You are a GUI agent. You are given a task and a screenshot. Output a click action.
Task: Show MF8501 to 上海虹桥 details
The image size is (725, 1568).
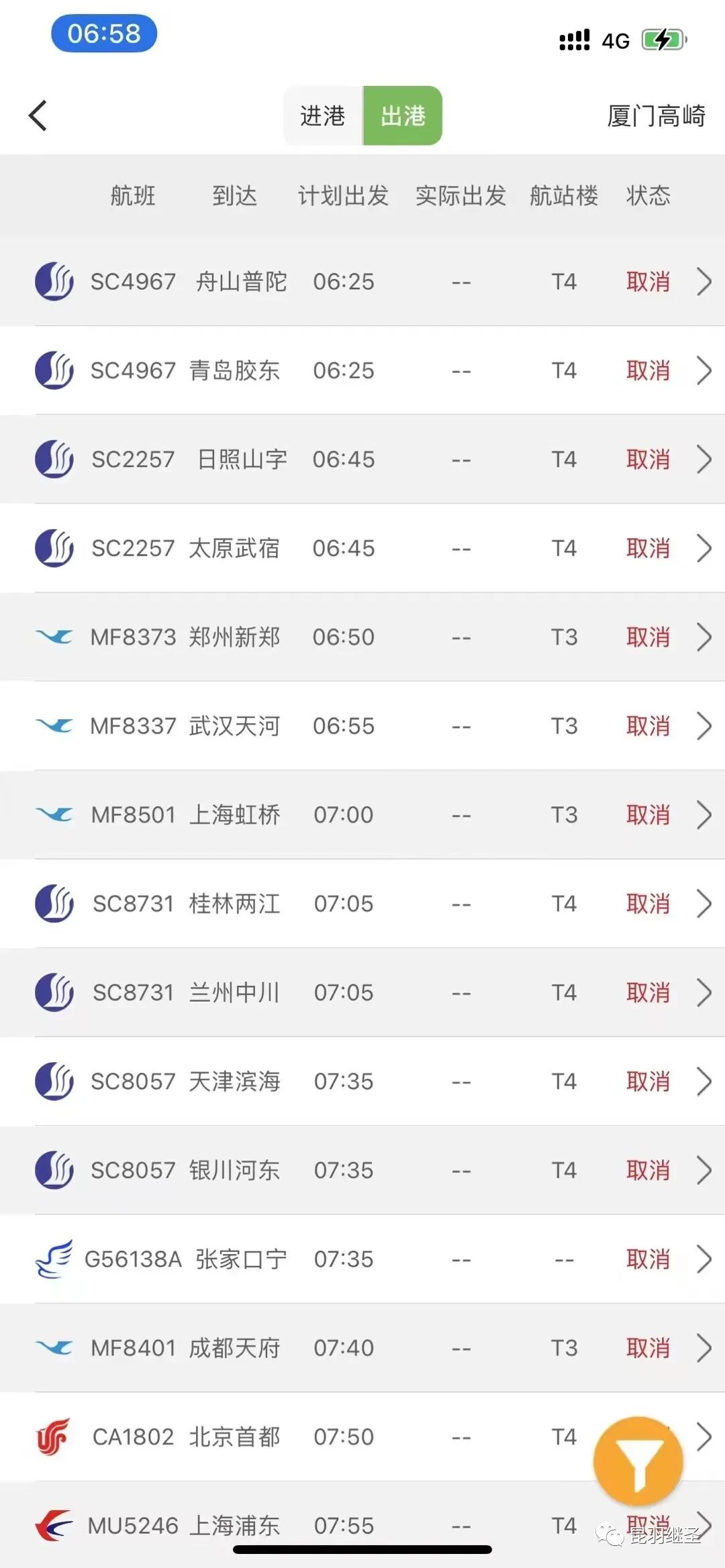362,815
